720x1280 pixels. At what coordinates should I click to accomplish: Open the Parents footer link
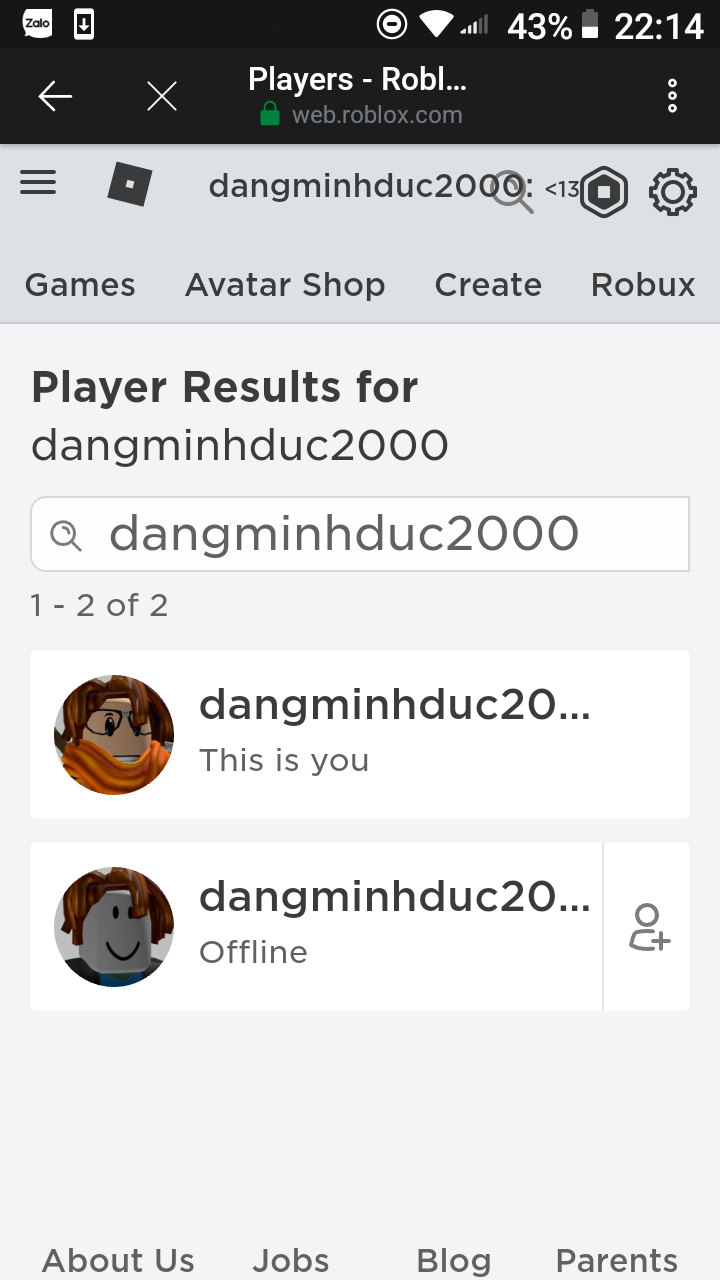[x=616, y=1260]
